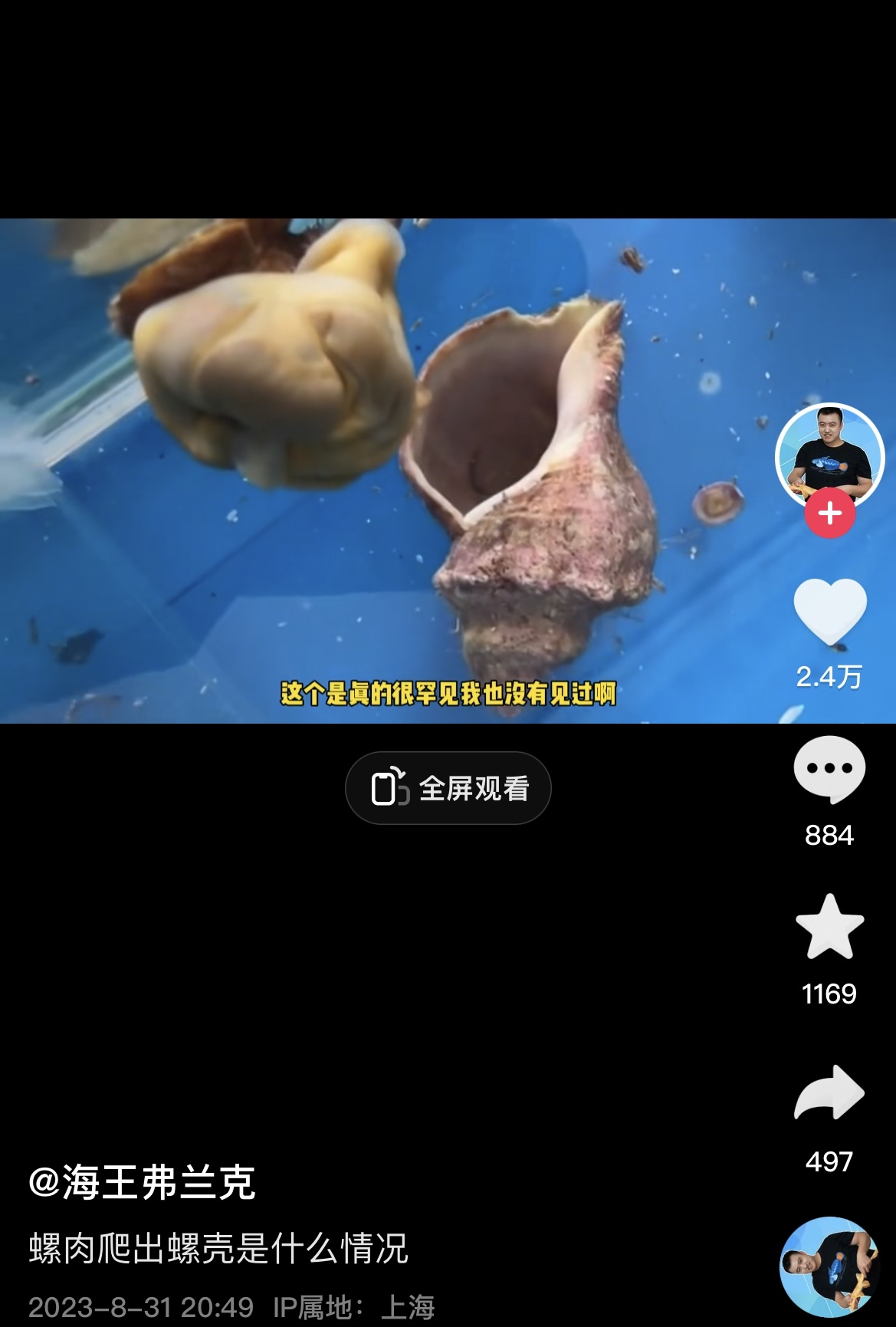Open @海王弗兰克 username link

pos(142,1181)
